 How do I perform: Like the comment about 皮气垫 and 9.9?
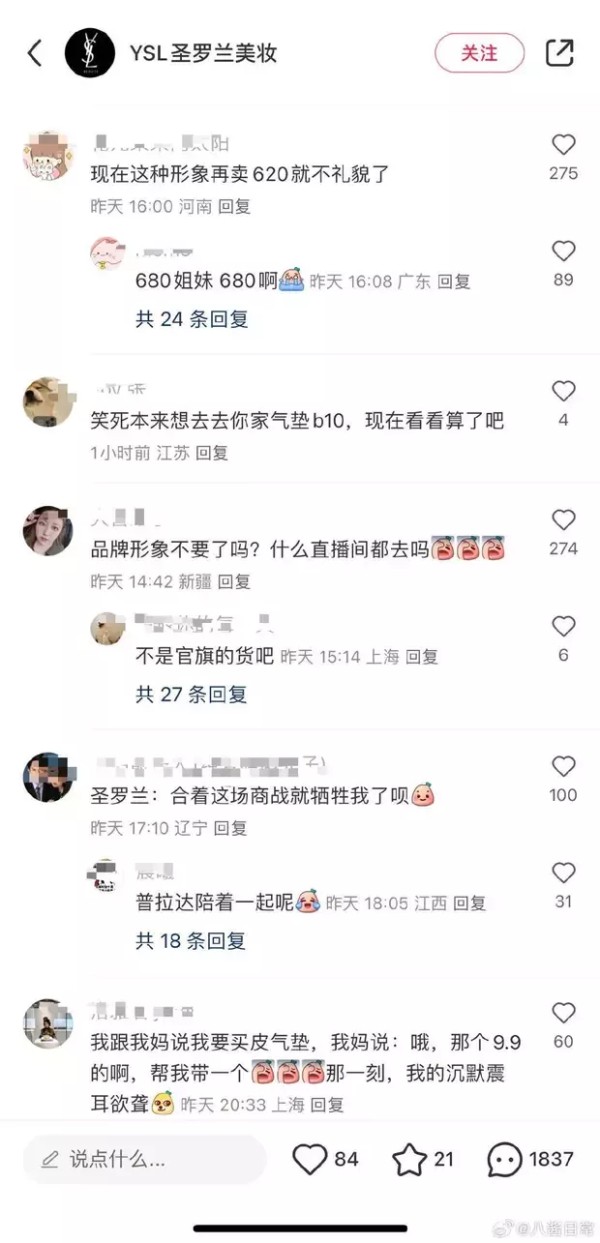(x=563, y=1013)
